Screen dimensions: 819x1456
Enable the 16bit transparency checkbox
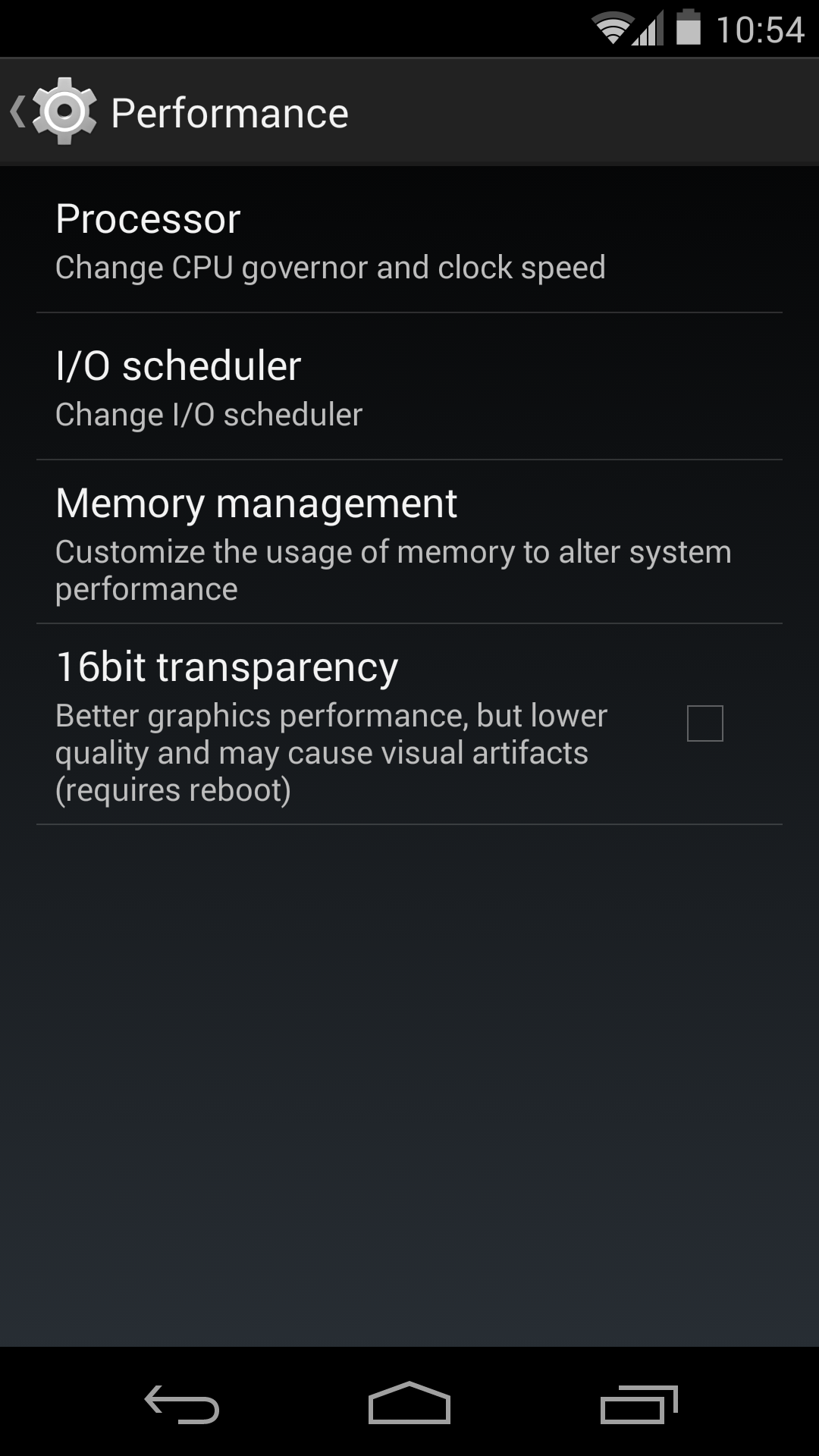click(x=704, y=723)
